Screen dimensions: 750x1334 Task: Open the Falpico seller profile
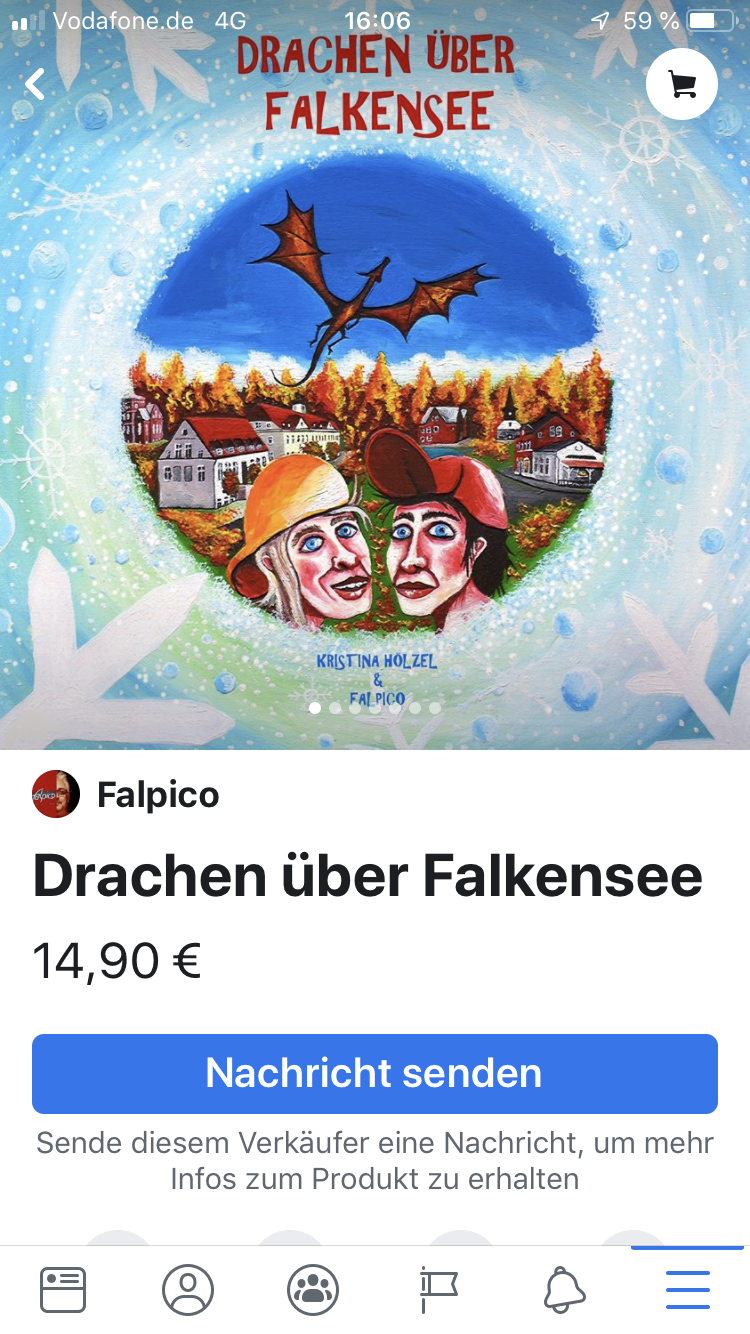pos(157,795)
